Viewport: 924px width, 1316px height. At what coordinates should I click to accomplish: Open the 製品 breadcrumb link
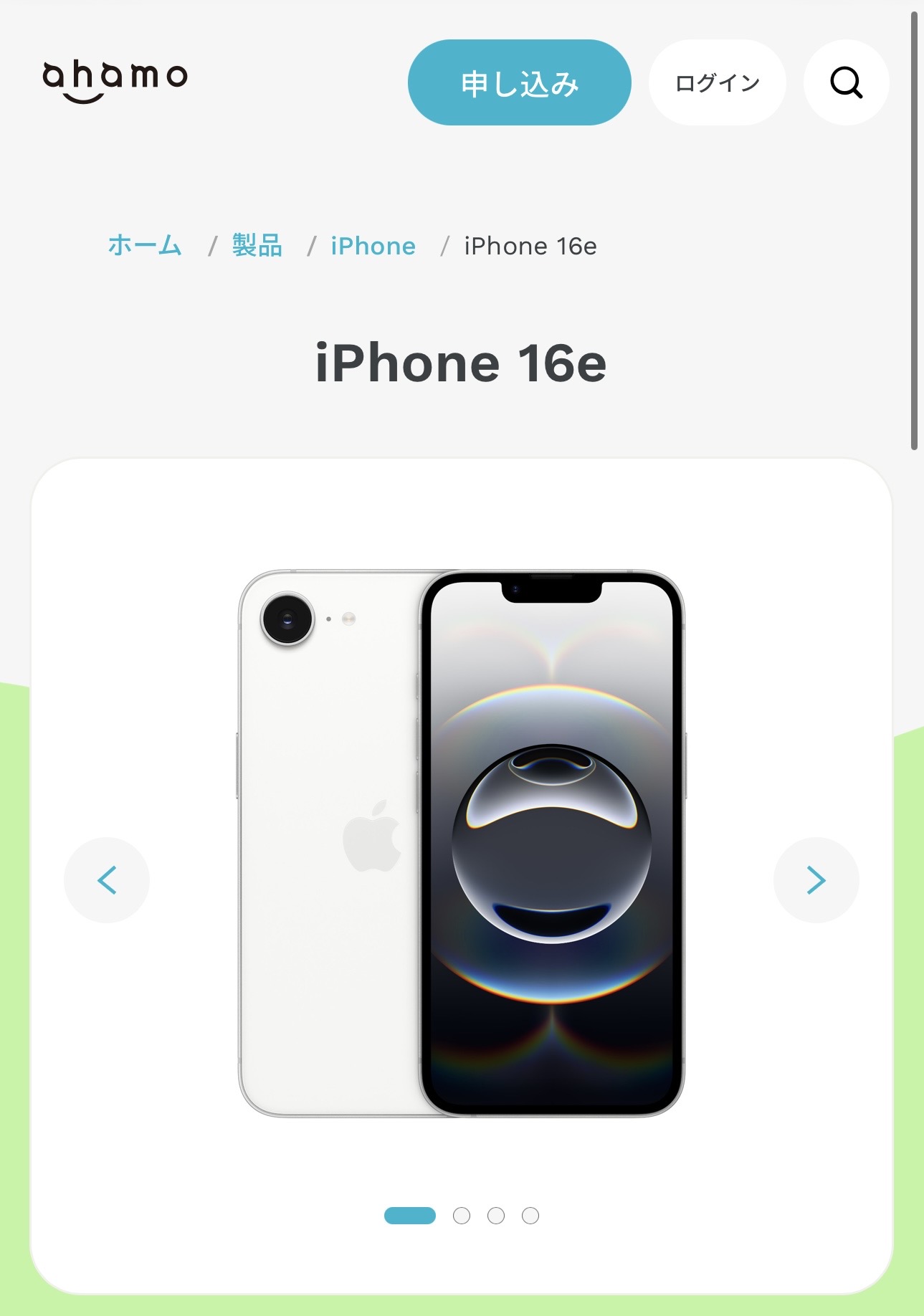pos(257,246)
